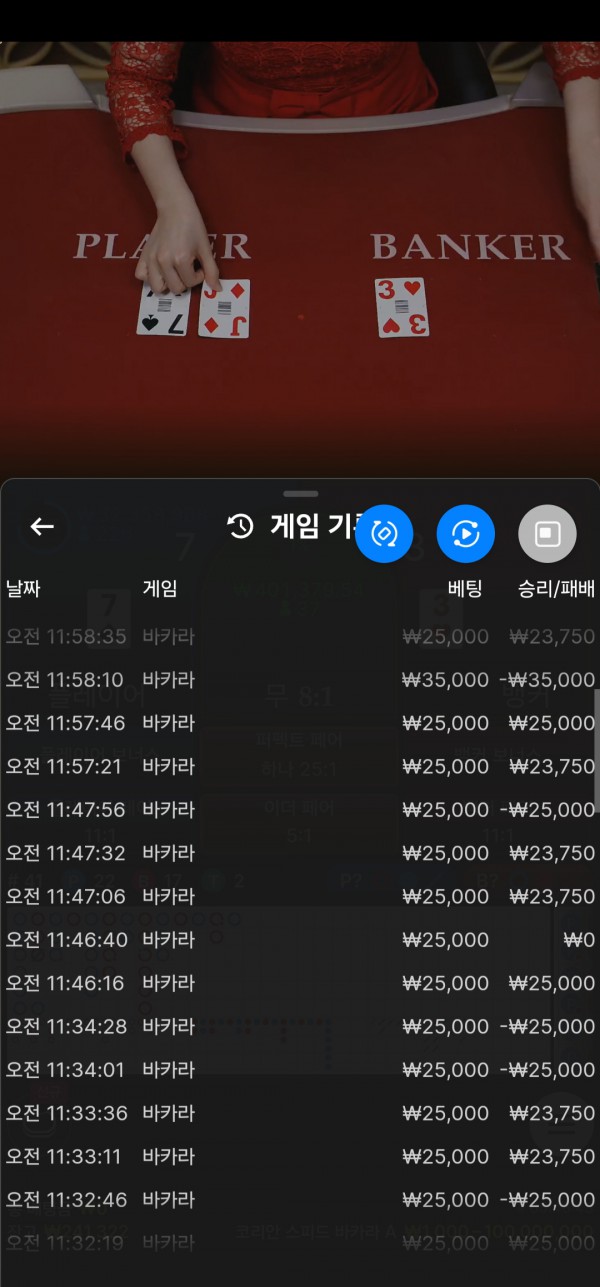This screenshot has height=1287, width=600.
Task: Go back from the game history panel
Action: 42,527
